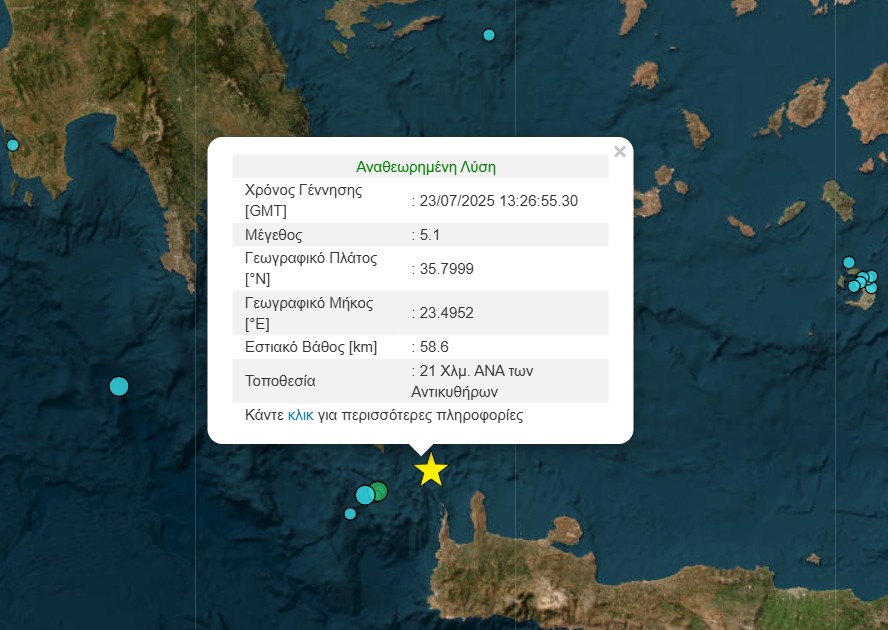Select the green circle earthquake marker
The height and width of the screenshot is (630, 888).
pyautogui.click(x=379, y=490)
